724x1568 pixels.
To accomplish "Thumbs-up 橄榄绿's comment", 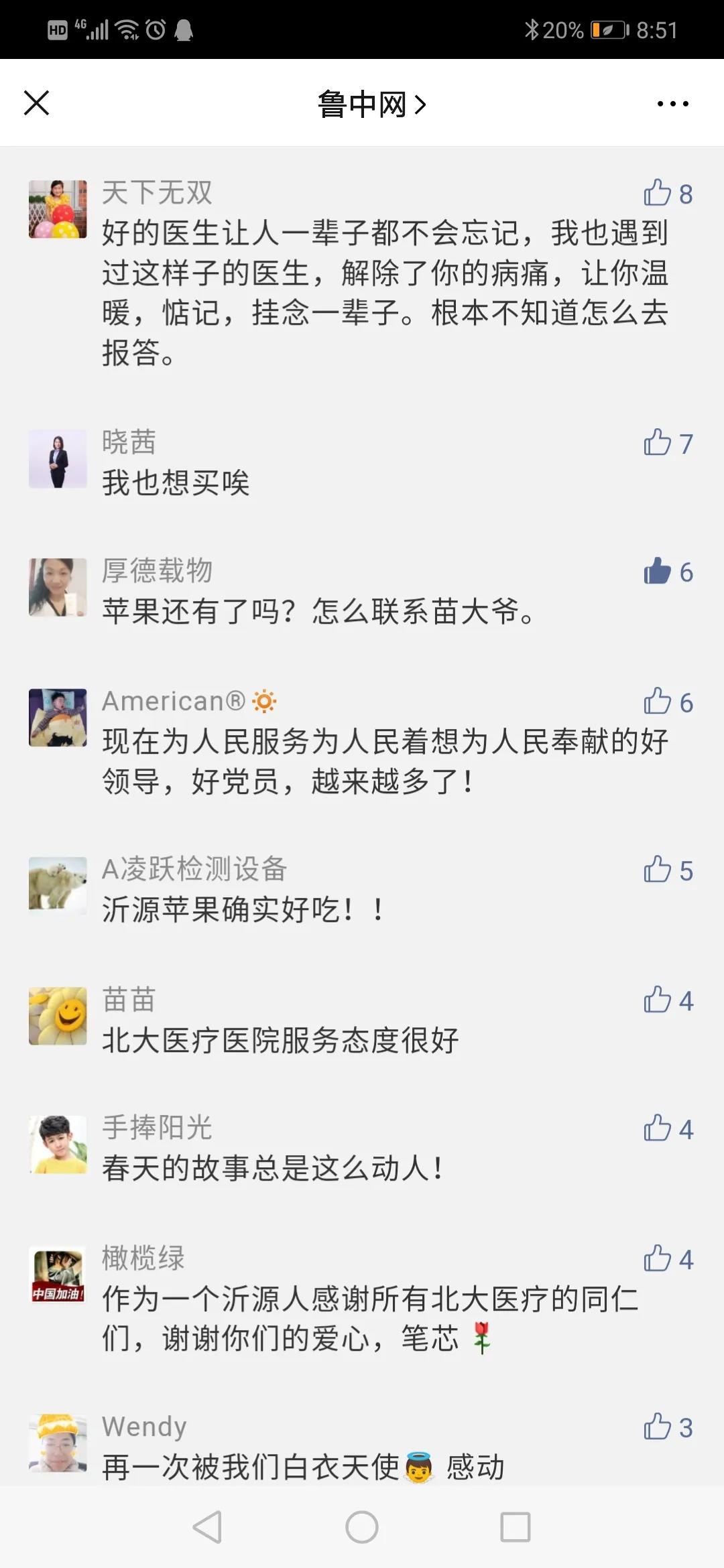I will 658,1258.
